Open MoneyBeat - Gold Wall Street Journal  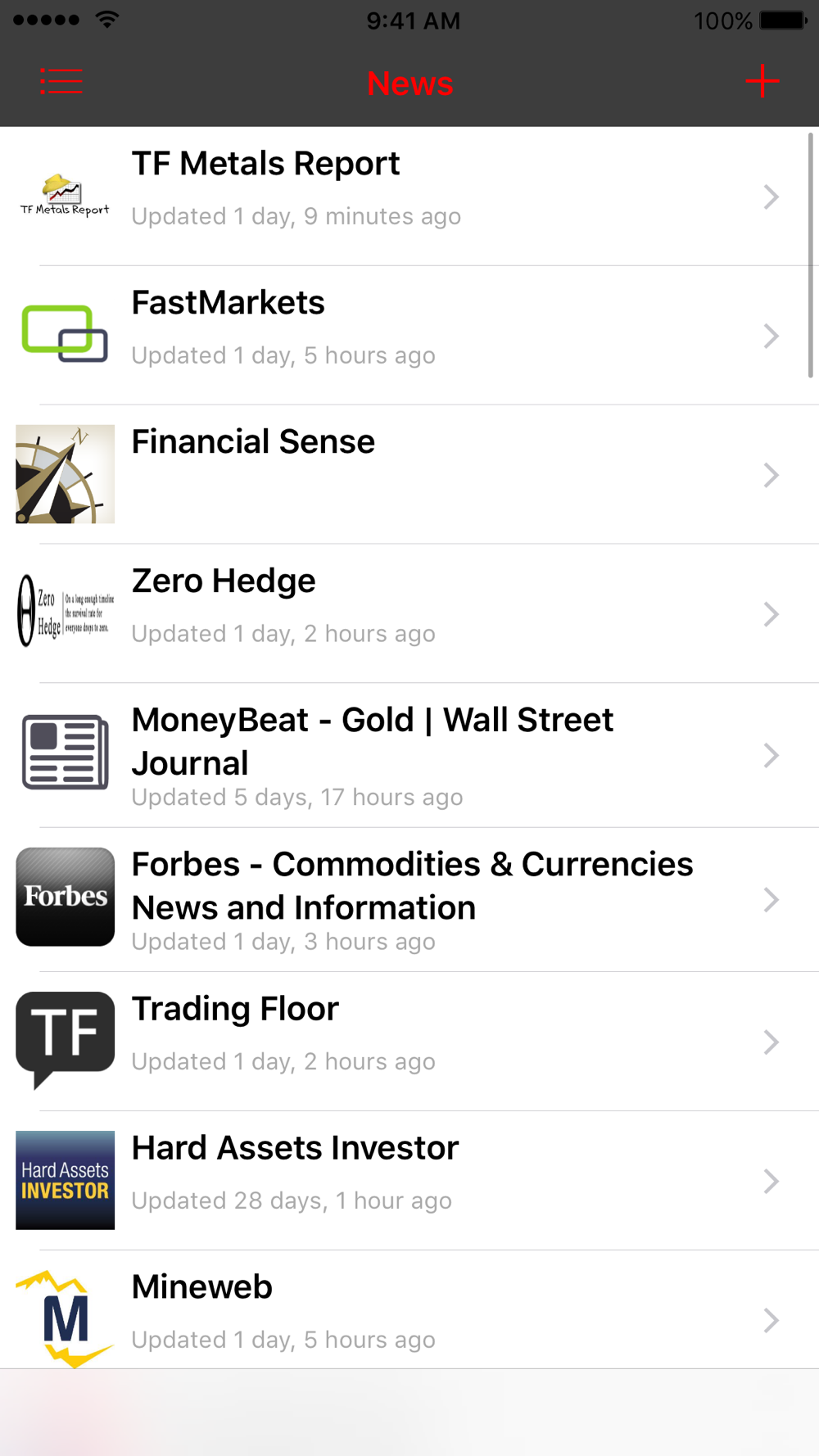click(409, 756)
